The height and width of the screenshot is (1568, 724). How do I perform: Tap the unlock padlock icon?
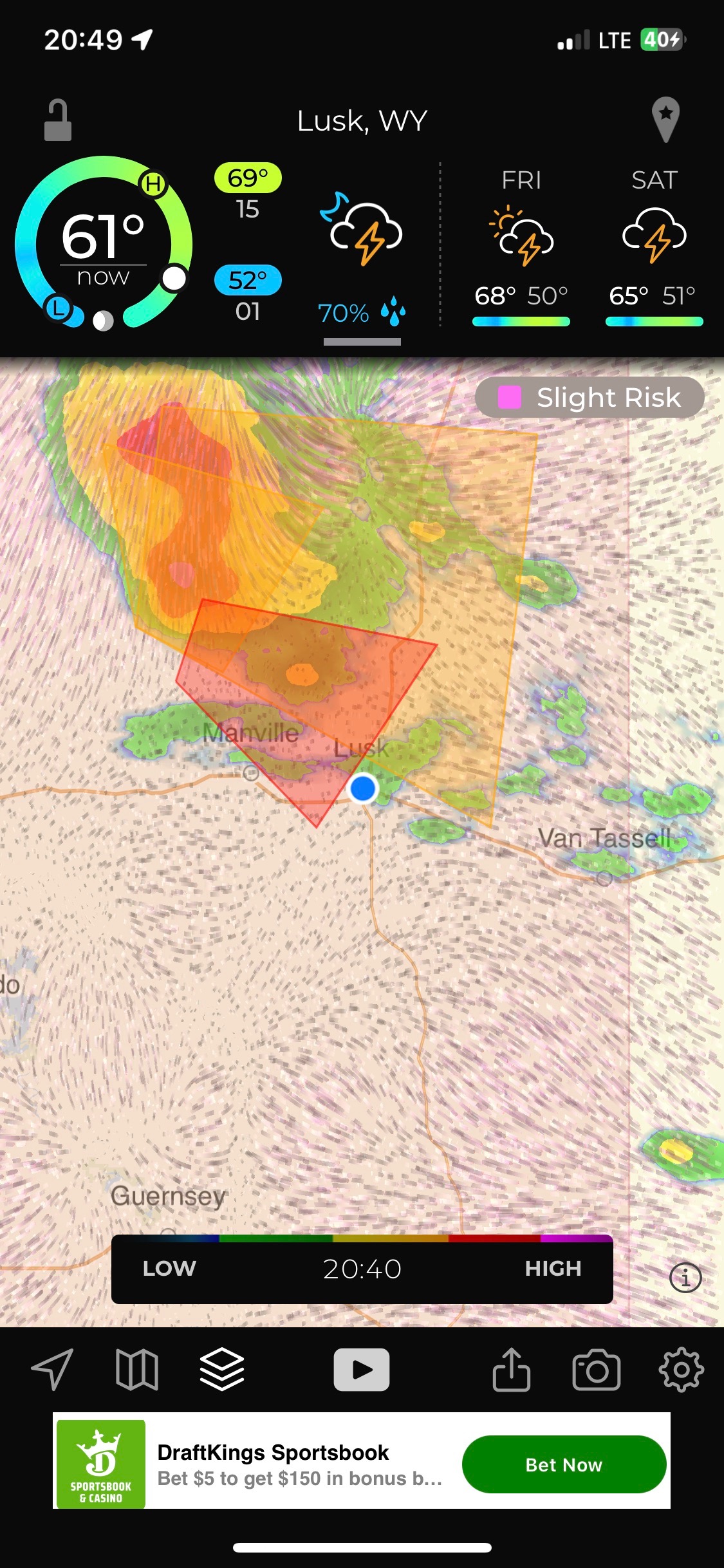58,120
